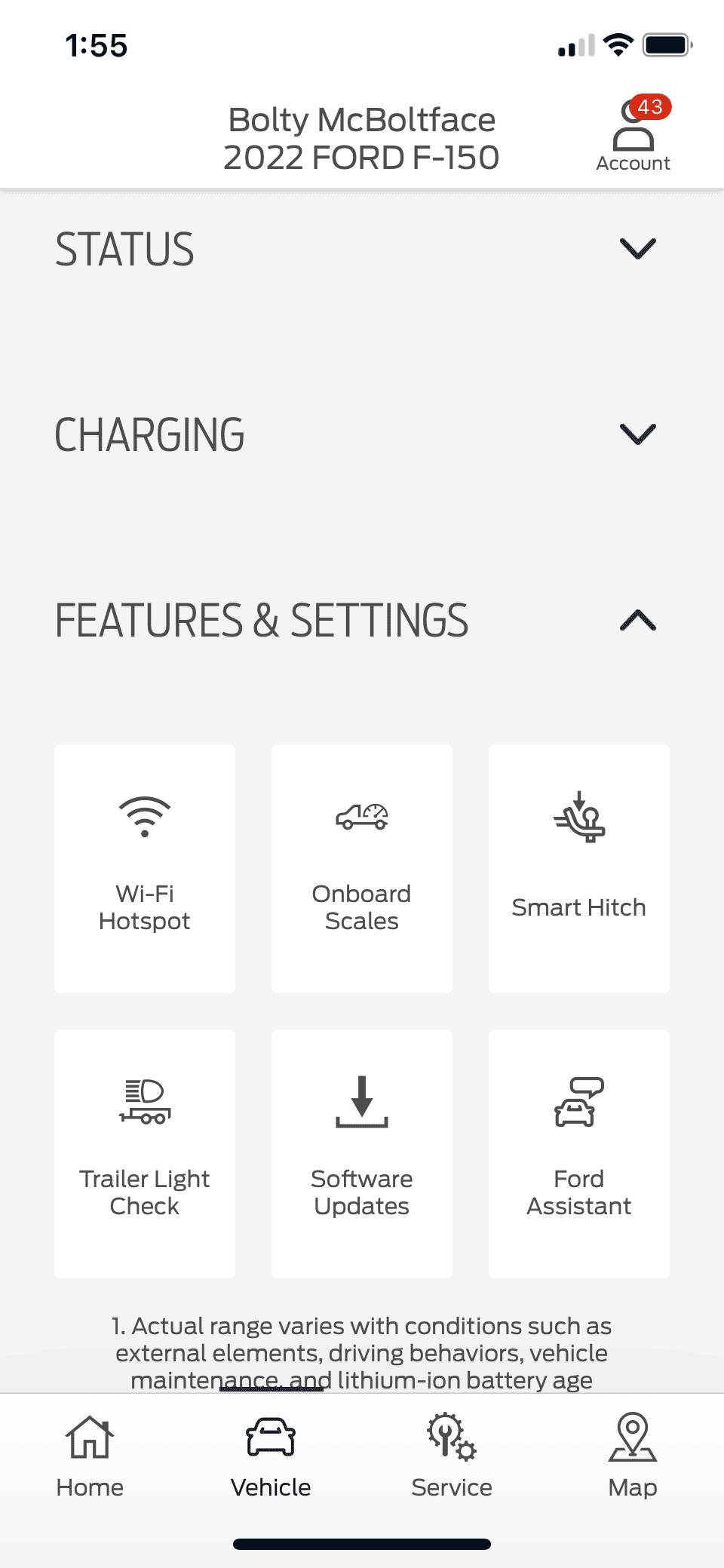Check for Software Updates
The width and height of the screenshot is (724, 1568).
coord(362,1153)
